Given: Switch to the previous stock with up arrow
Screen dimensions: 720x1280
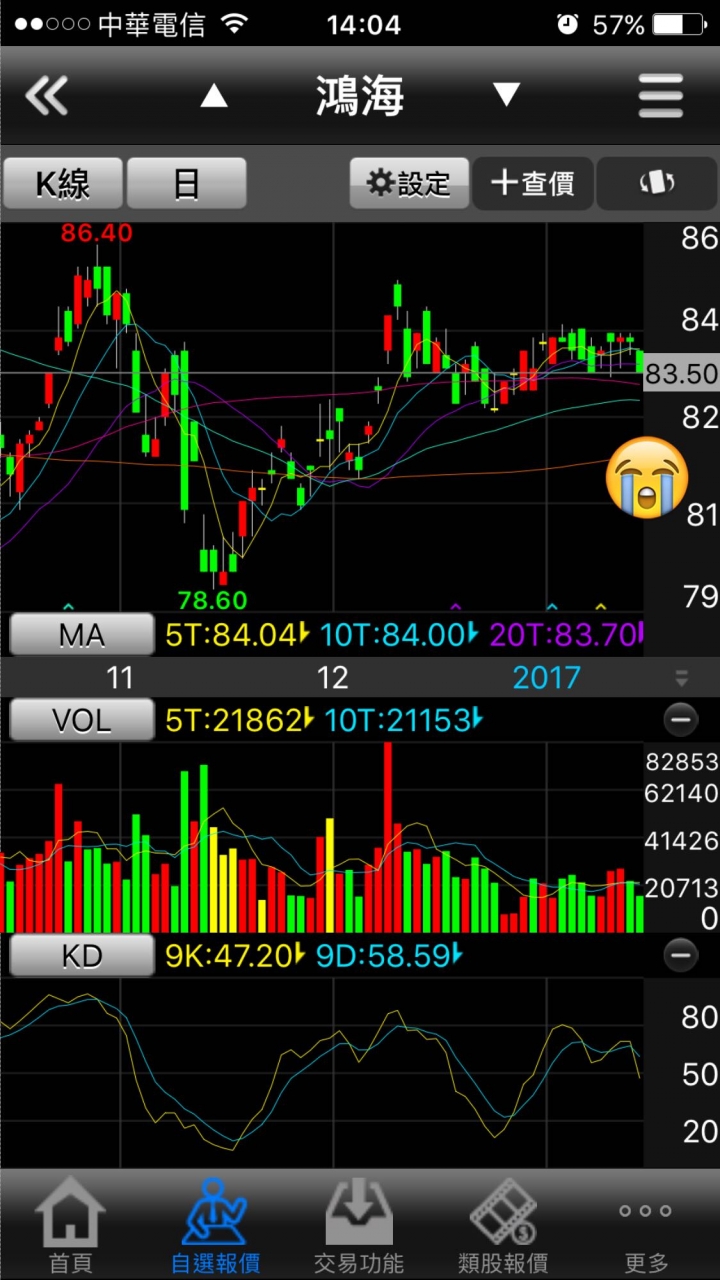Looking at the screenshot, I should click(x=213, y=96).
